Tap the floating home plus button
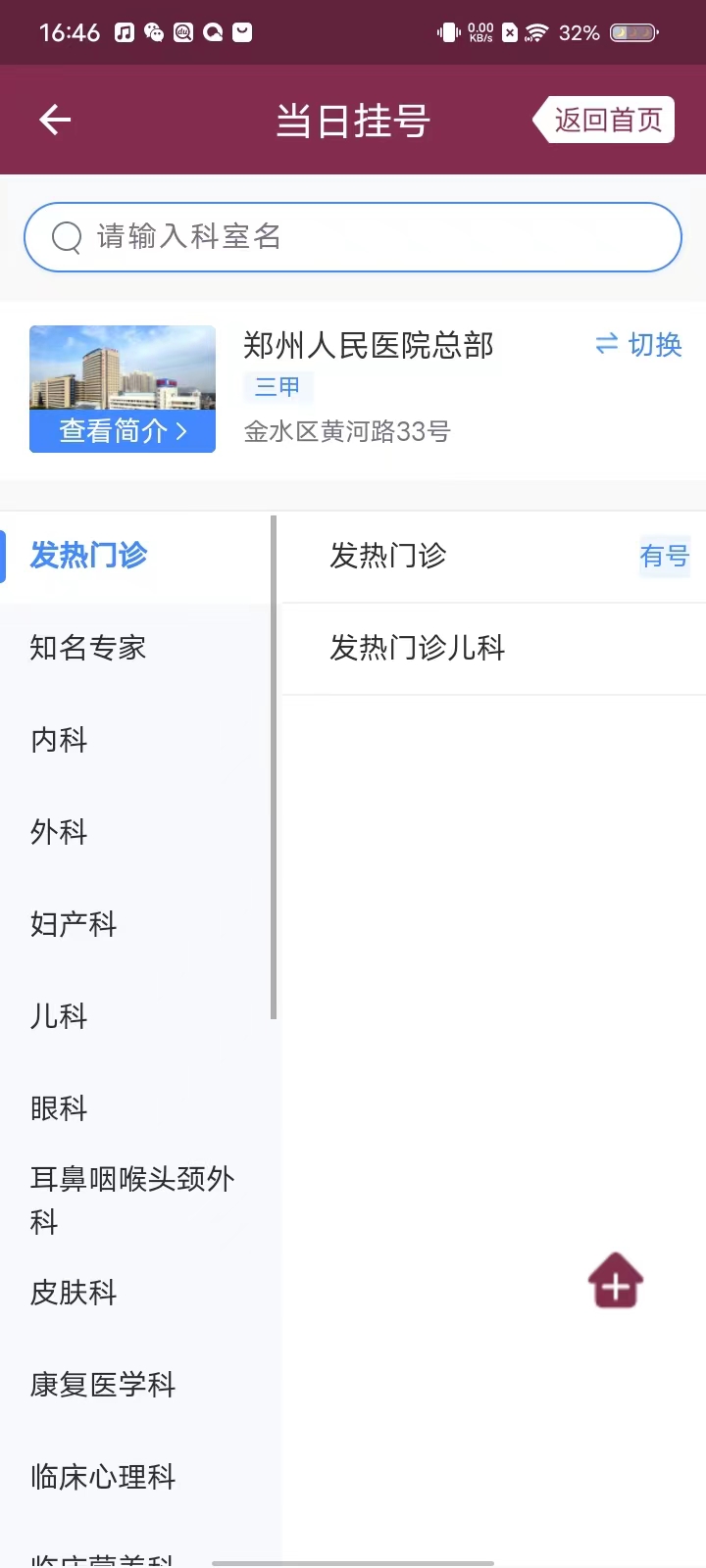Viewport: 706px width, 1568px height. 615,1280
